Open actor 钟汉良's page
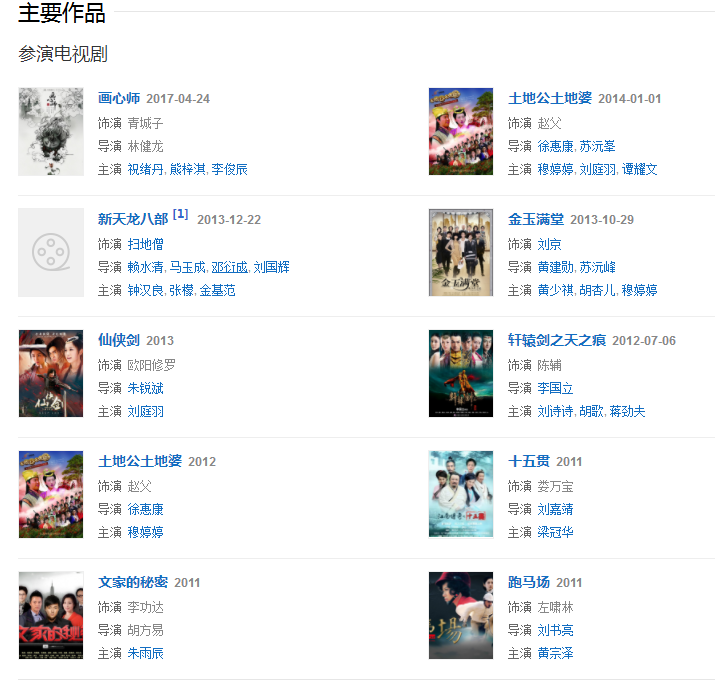Viewport: 715px width, 688px height. point(144,290)
